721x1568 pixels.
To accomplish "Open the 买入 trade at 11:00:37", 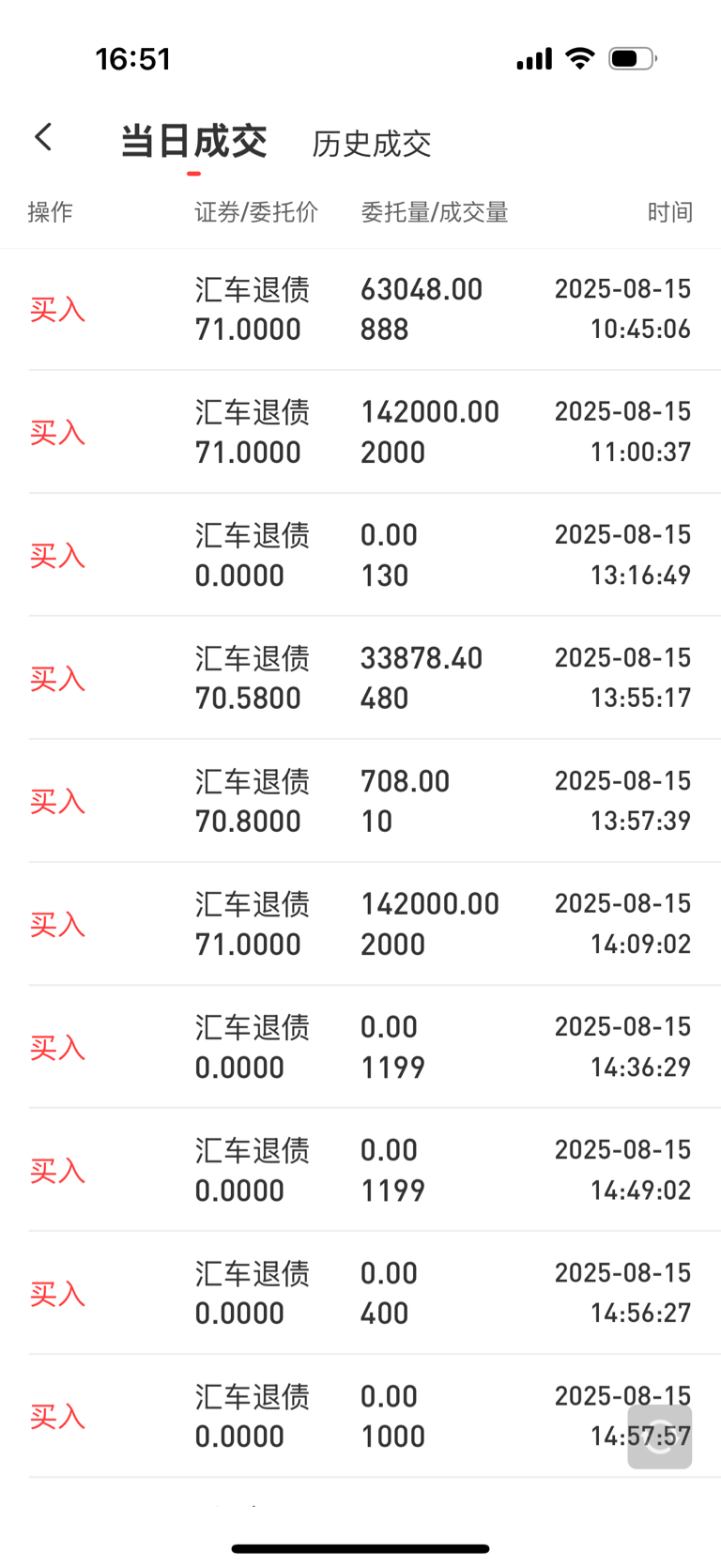I will tap(360, 432).
